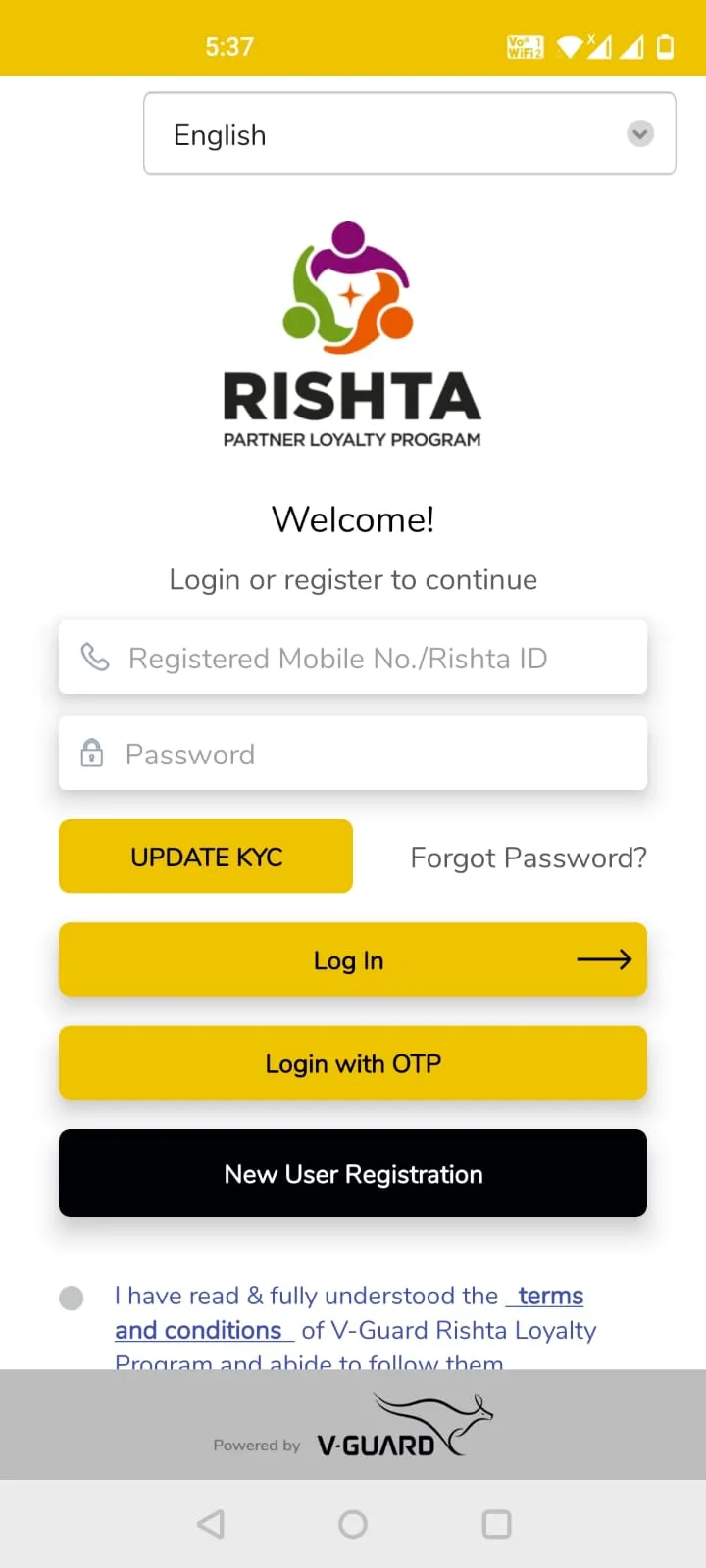The image size is (706, 1568).
Task: Open the English language dropdown
Action: tap(409, 134)
